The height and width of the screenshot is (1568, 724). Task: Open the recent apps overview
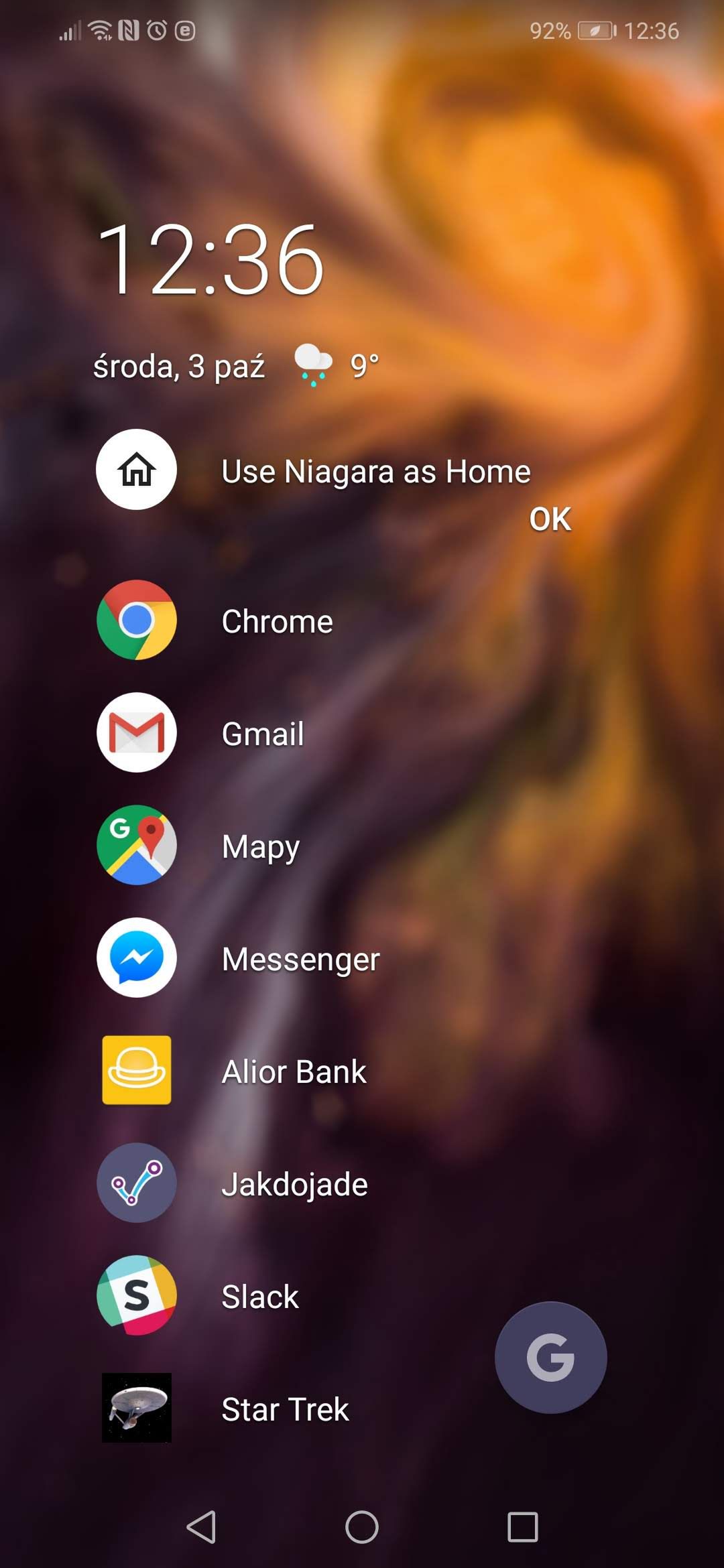[x=523, y=1527]
